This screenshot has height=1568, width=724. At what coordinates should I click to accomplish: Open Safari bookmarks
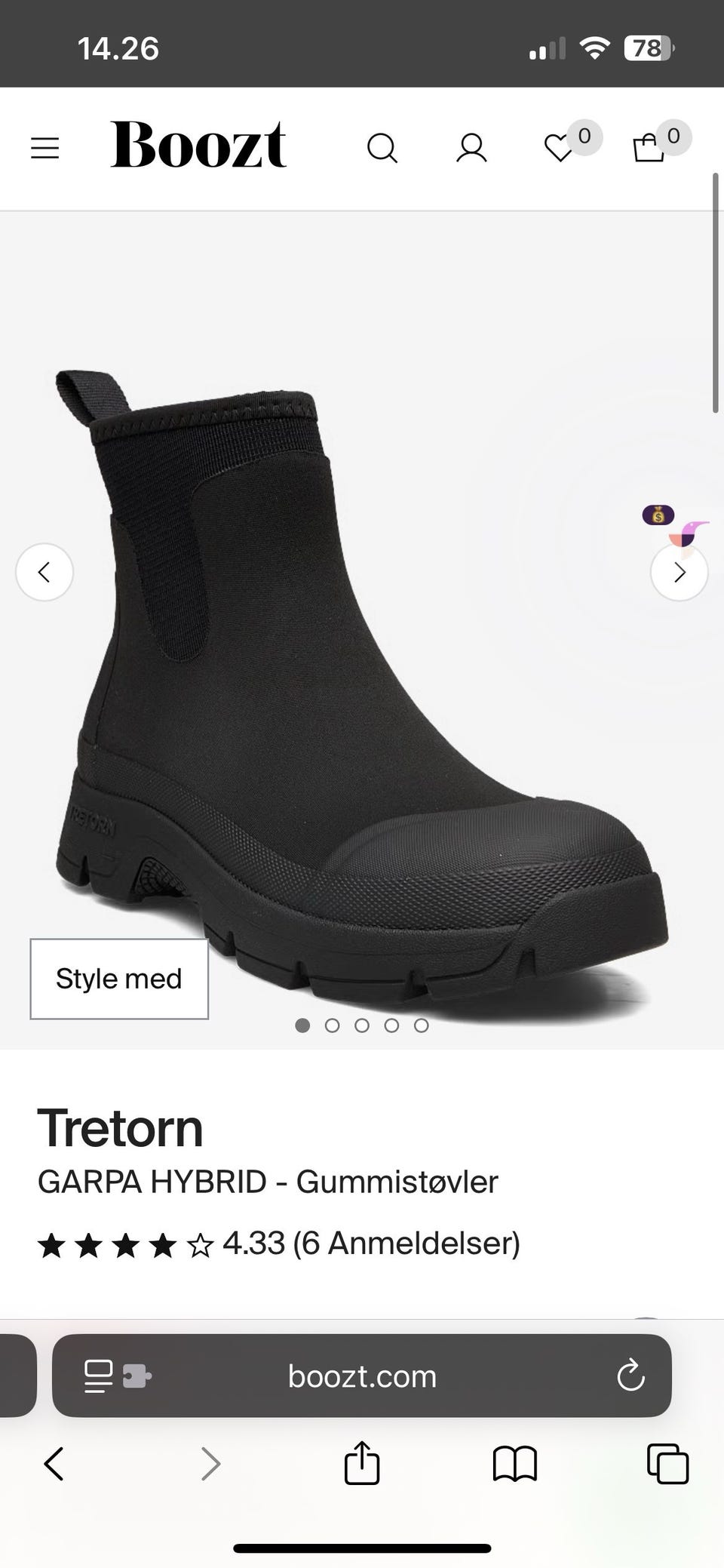pos(514,1464)
